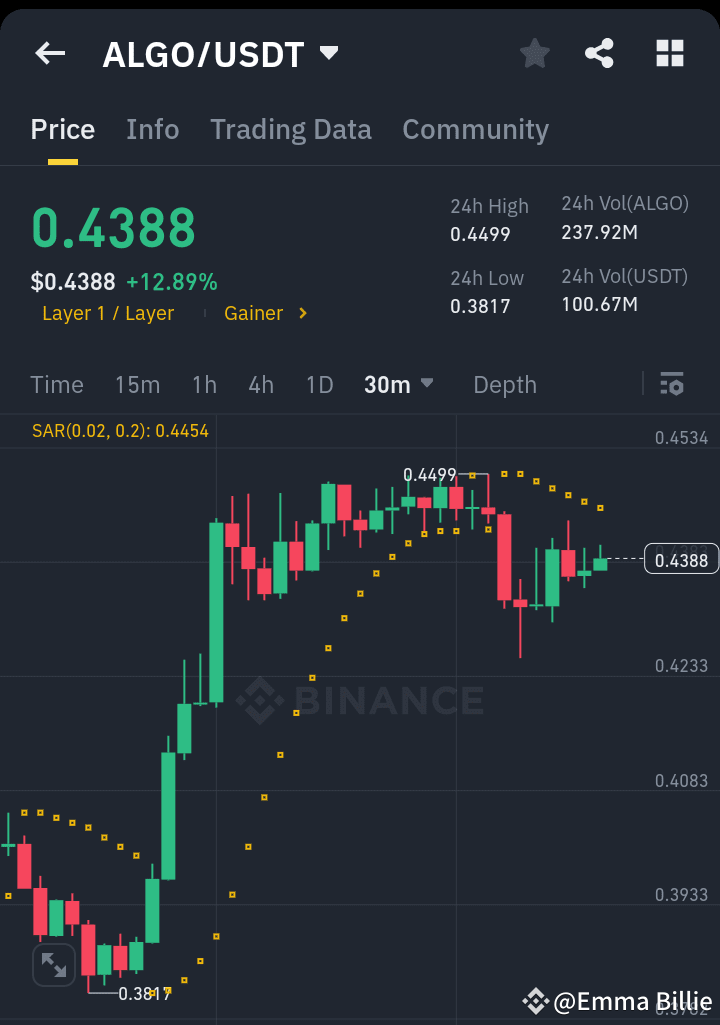Select the 1D chart timeframe
The image size is (720, 1025).
pos(319,384)
